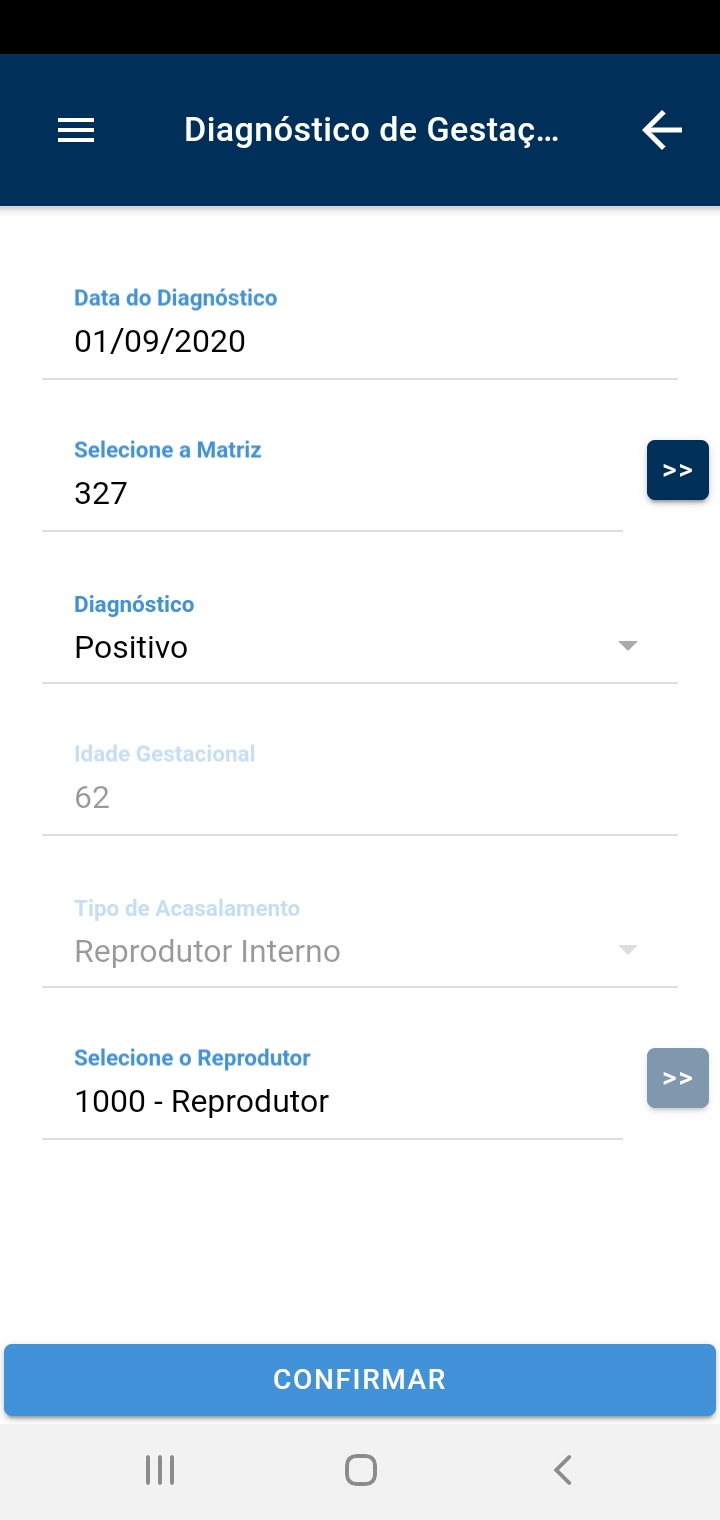720x1520 pixels.
Task: Open the hamburger drawer menu
Action: tap(76, 130)
